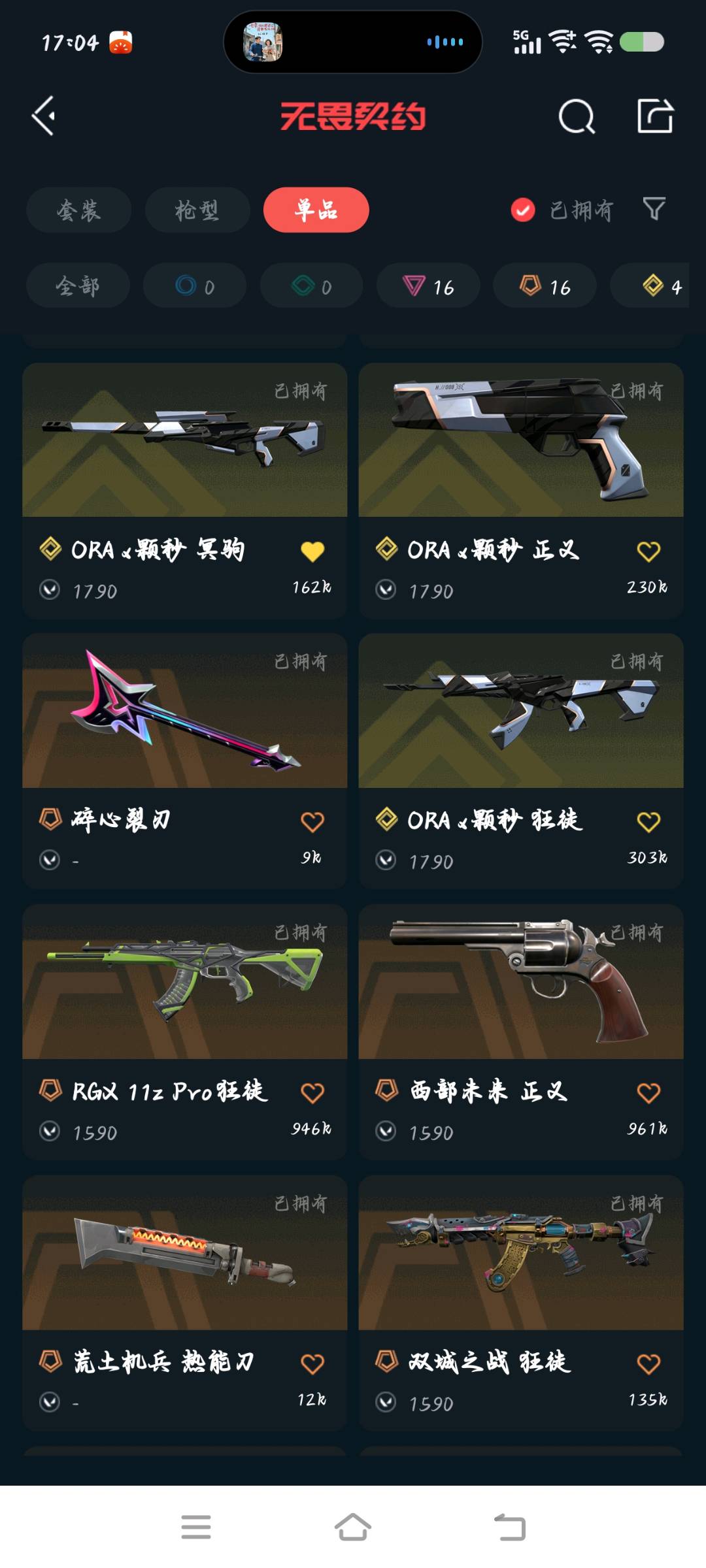Open the ORA×颗秒 冥驹 skin card
The image size is (706, 1568).
185,491
